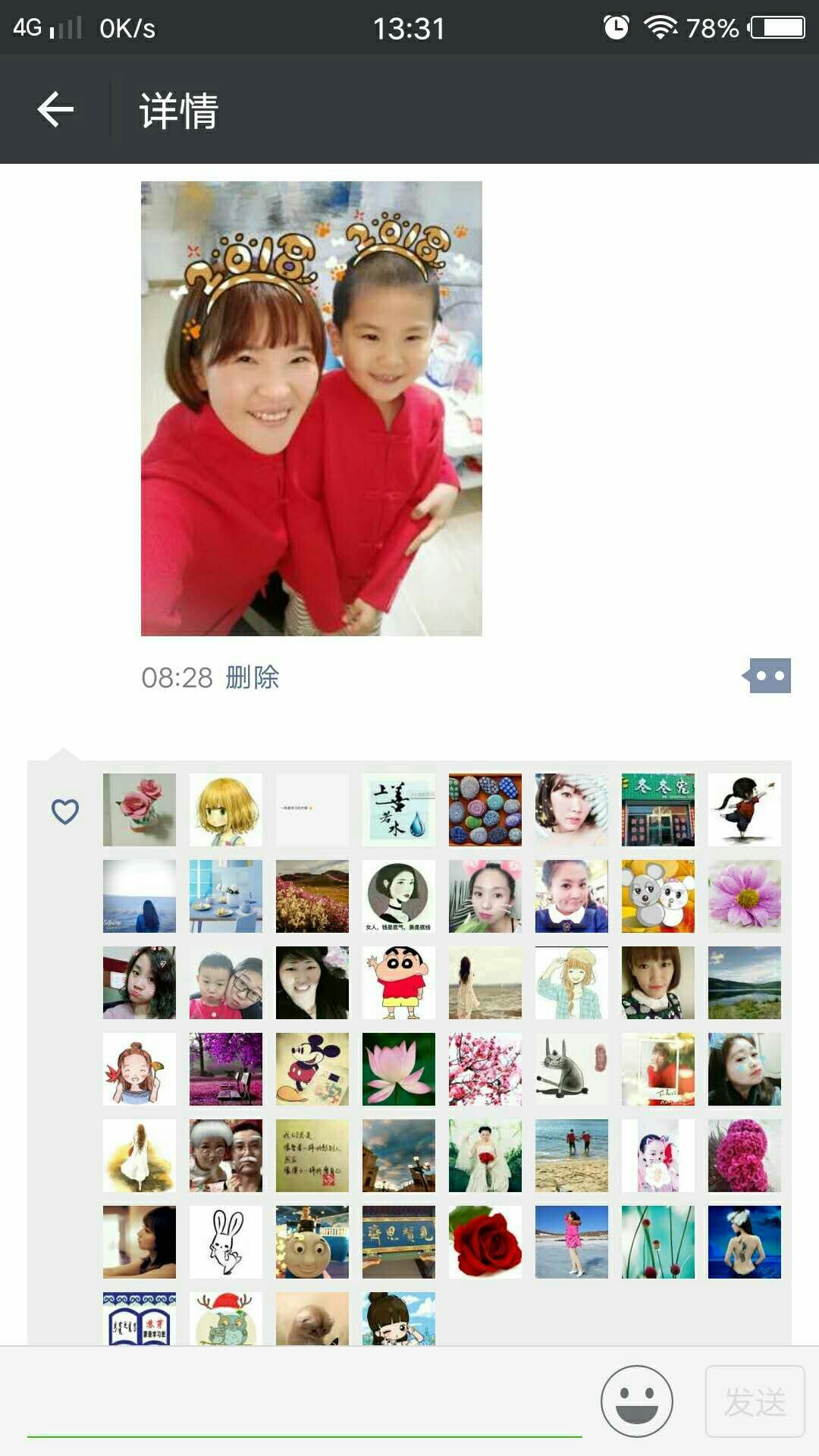Open the red rose avatar's profile
The image size is (819, 1456).
click(485, 1242)
